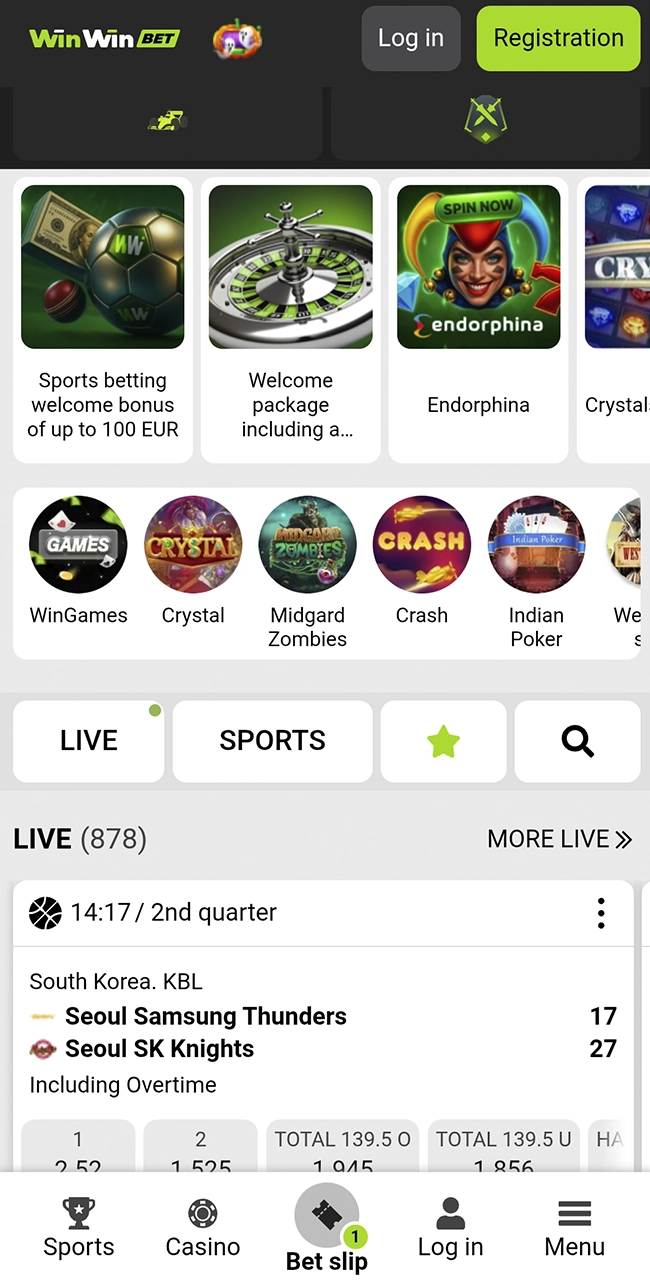Open the Welcome package card
The width and height of the screenshot is (650, 1280).
click(290, 320)
